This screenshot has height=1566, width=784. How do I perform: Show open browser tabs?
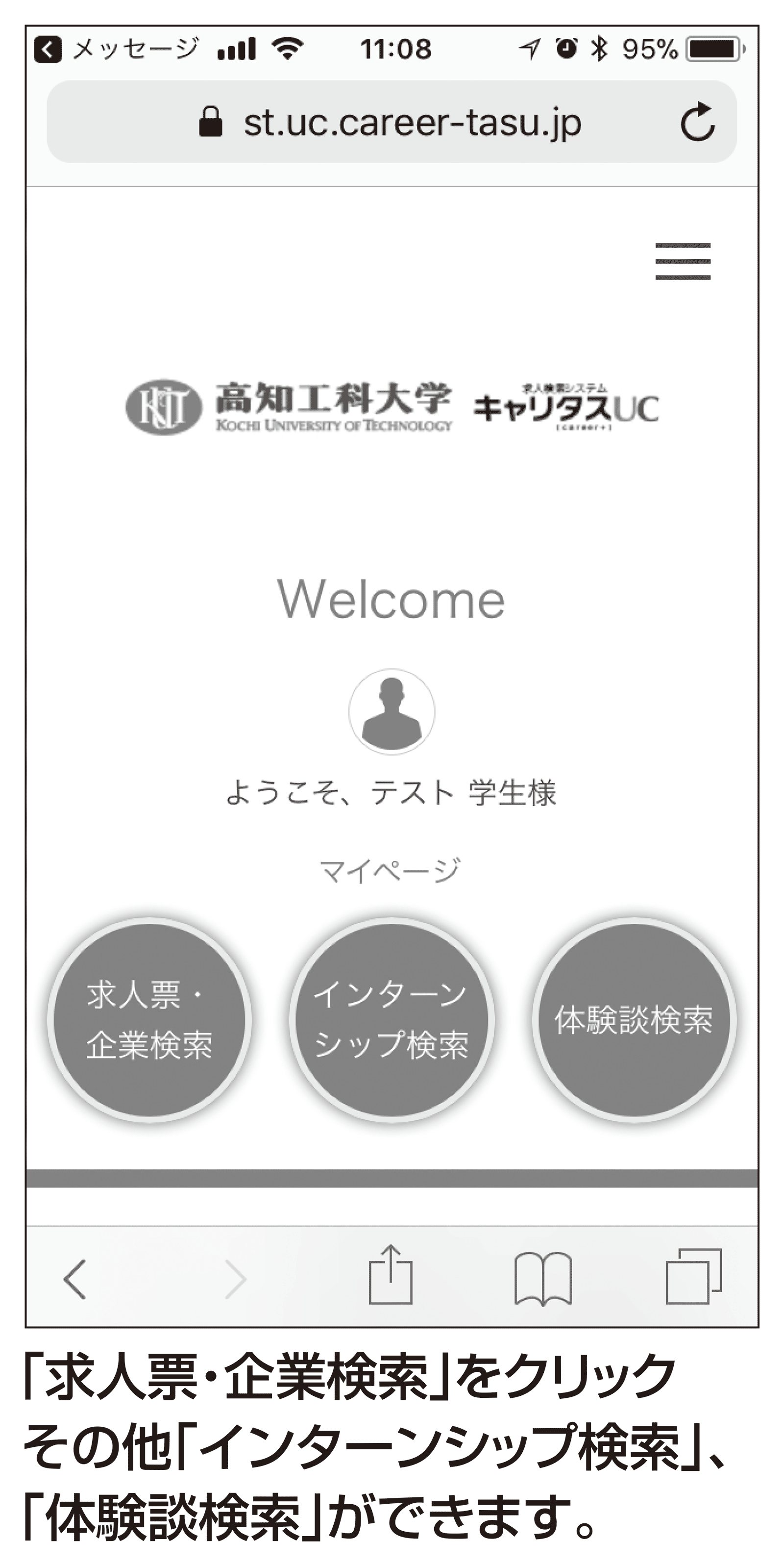click(x=694, y=1277)
